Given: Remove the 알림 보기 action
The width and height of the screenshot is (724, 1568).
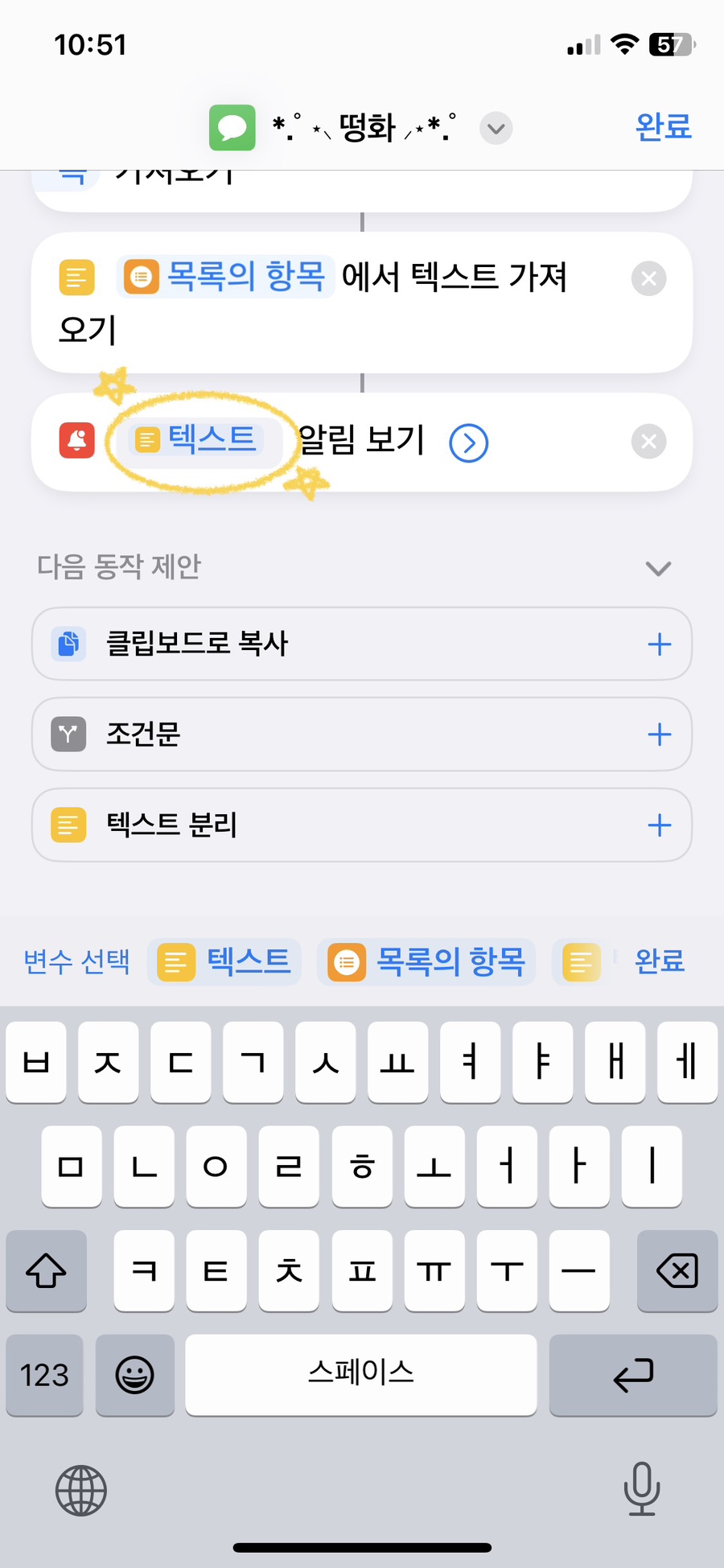Looking at the screenshot, I should tap(648, 441).
